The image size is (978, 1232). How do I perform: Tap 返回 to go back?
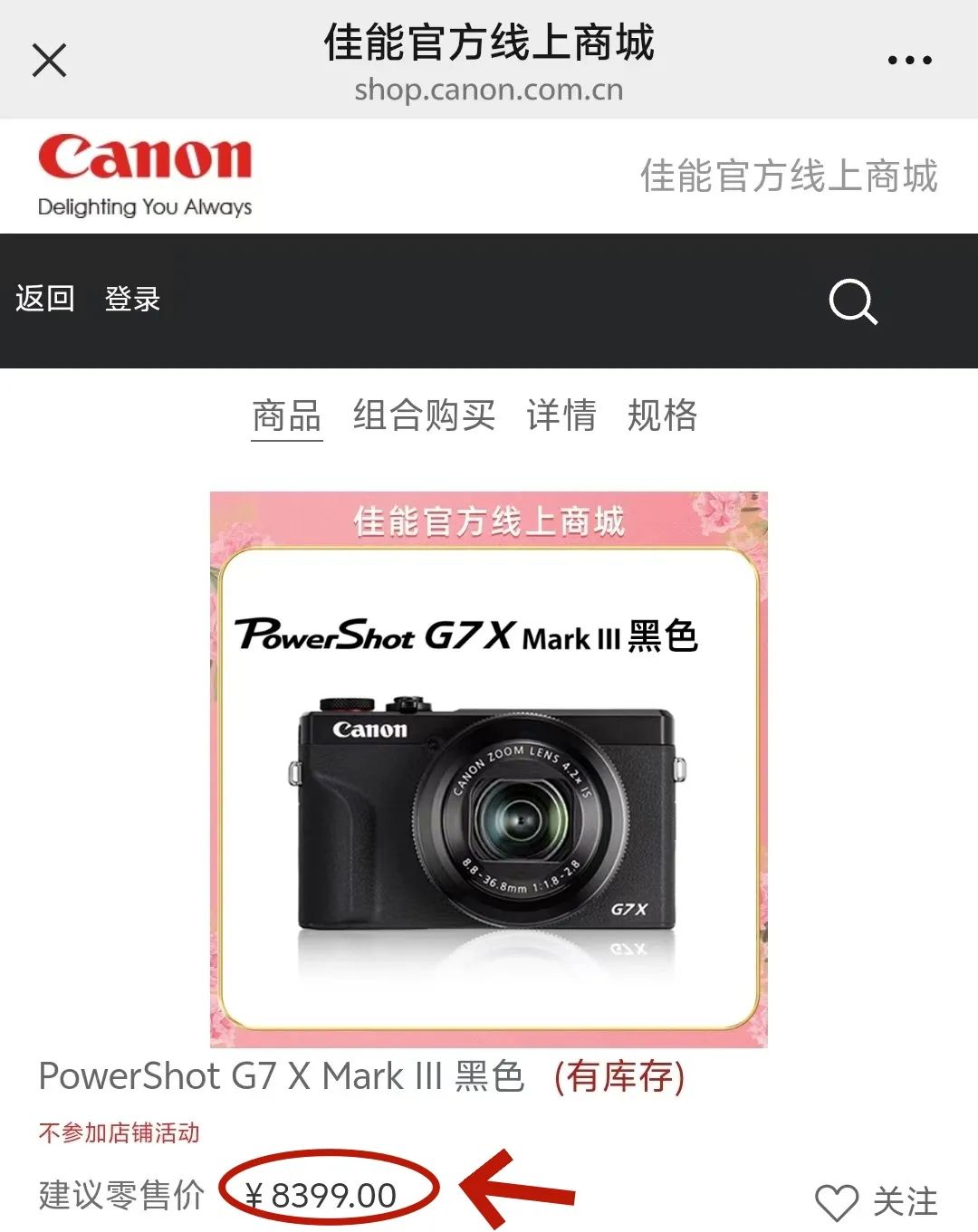pos(44,298)
